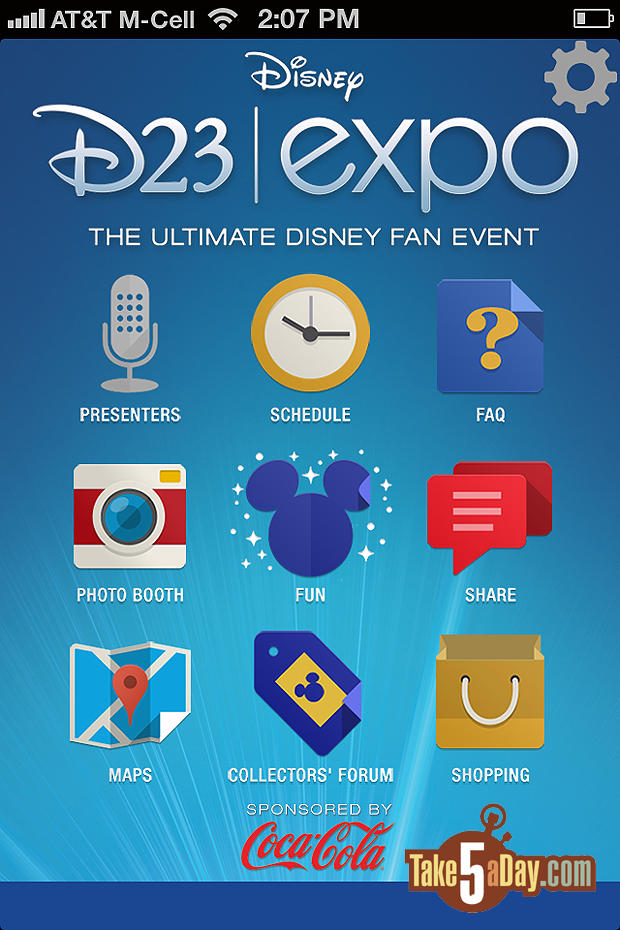620x930 pixels.
Task: Tap the Share speech bubbles
Action: tap(490, 517)
